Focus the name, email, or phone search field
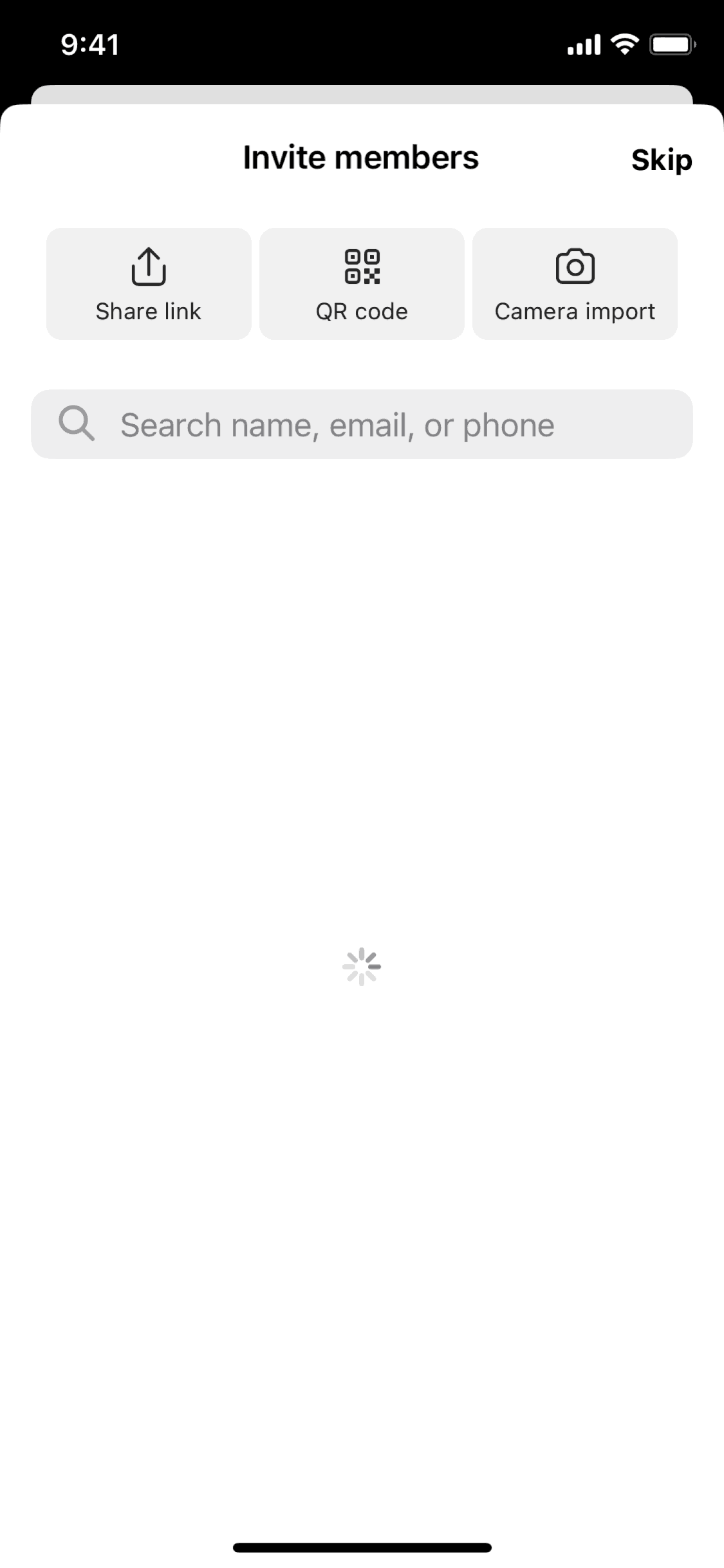The image size is (724, 1568). tap(362, 424)
